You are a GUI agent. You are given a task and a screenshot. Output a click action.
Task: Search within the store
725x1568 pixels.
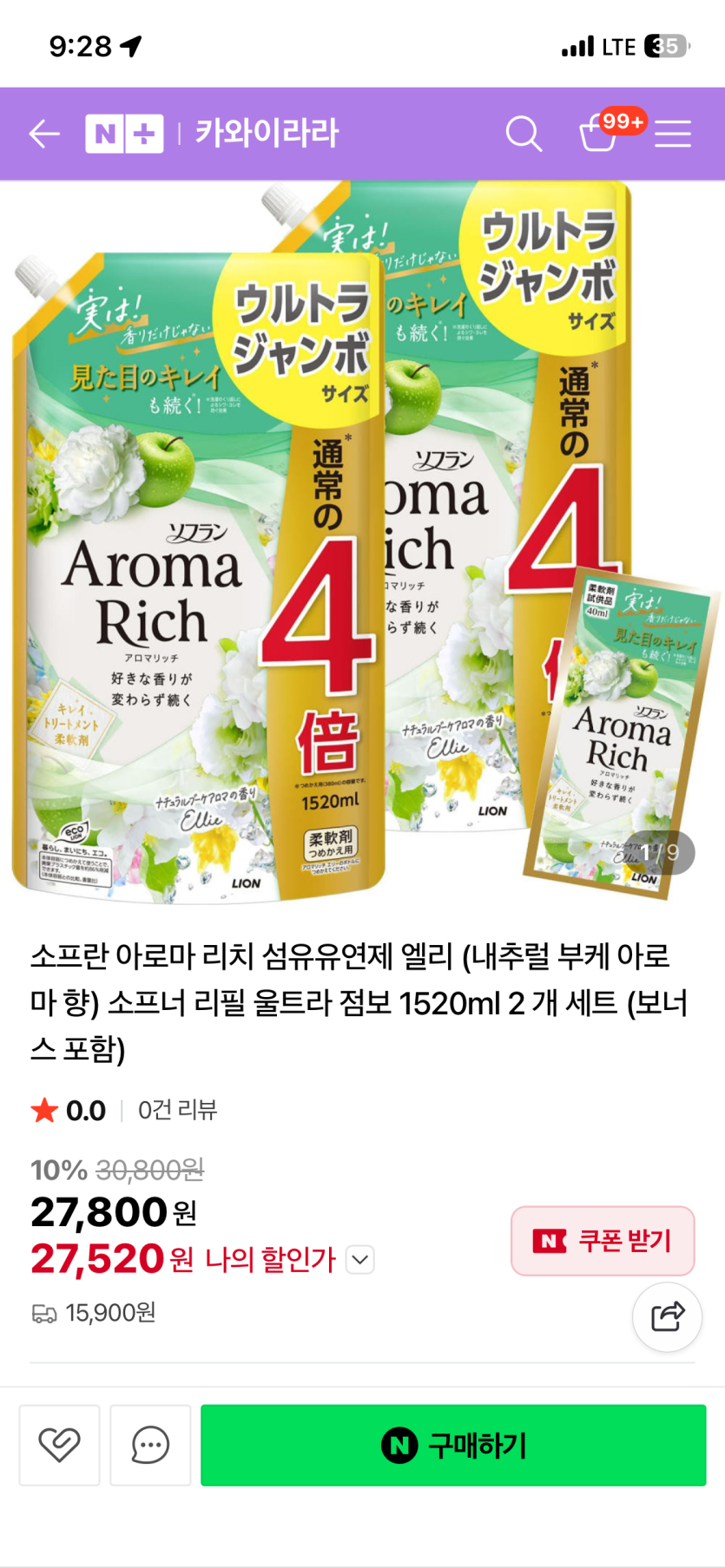(x=524, y=134)
